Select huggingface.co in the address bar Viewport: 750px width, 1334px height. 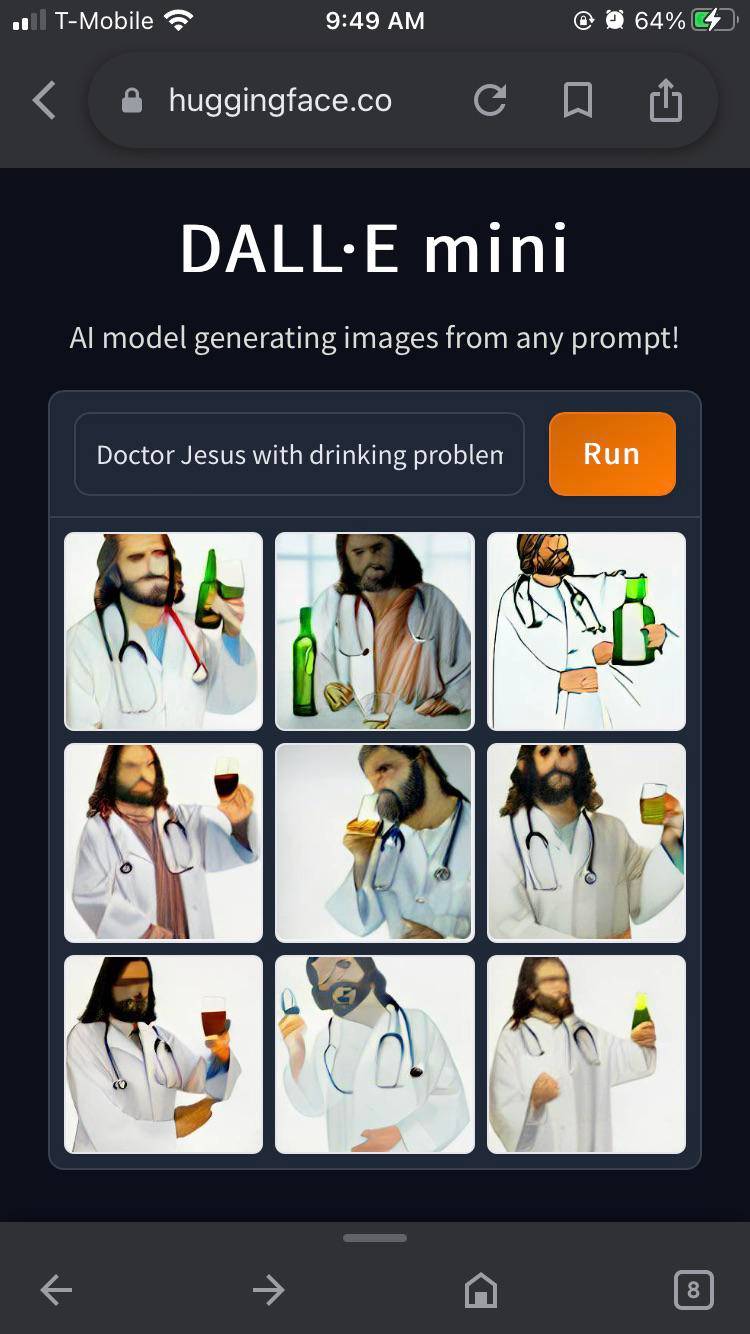pos(283,100)
